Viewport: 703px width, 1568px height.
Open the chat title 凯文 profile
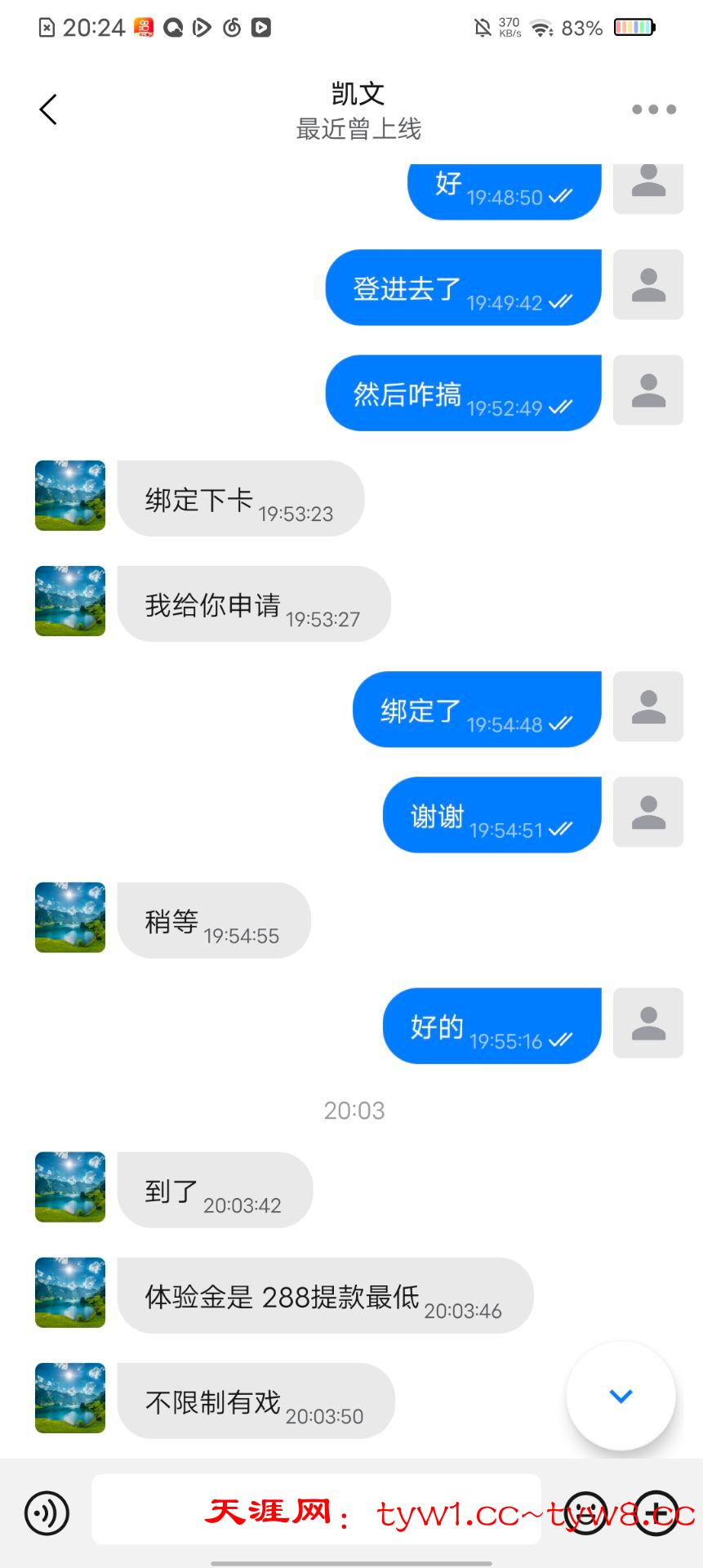(x=358, y=95)
